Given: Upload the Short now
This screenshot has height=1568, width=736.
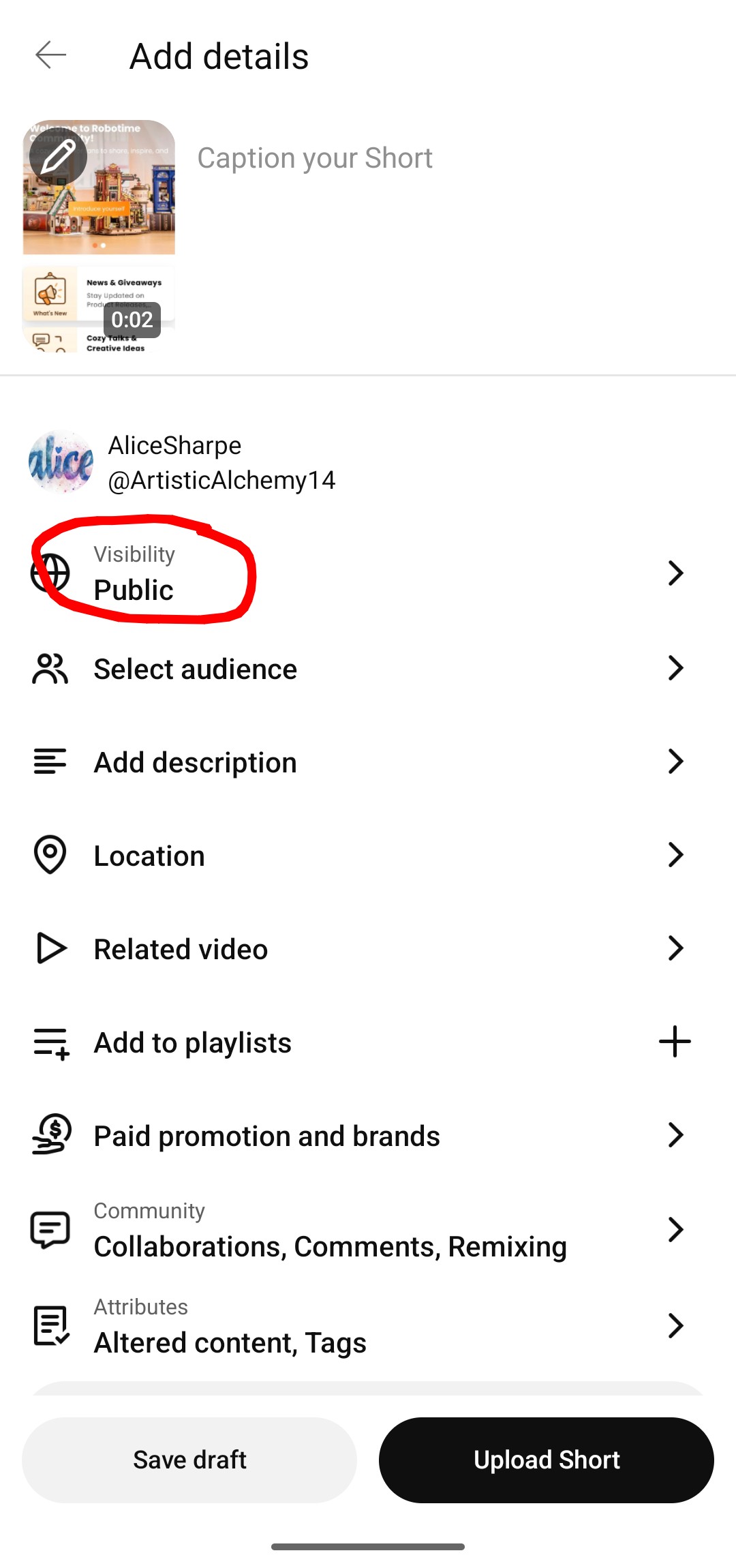Looking at the screenshot, I should (547, 1460).
